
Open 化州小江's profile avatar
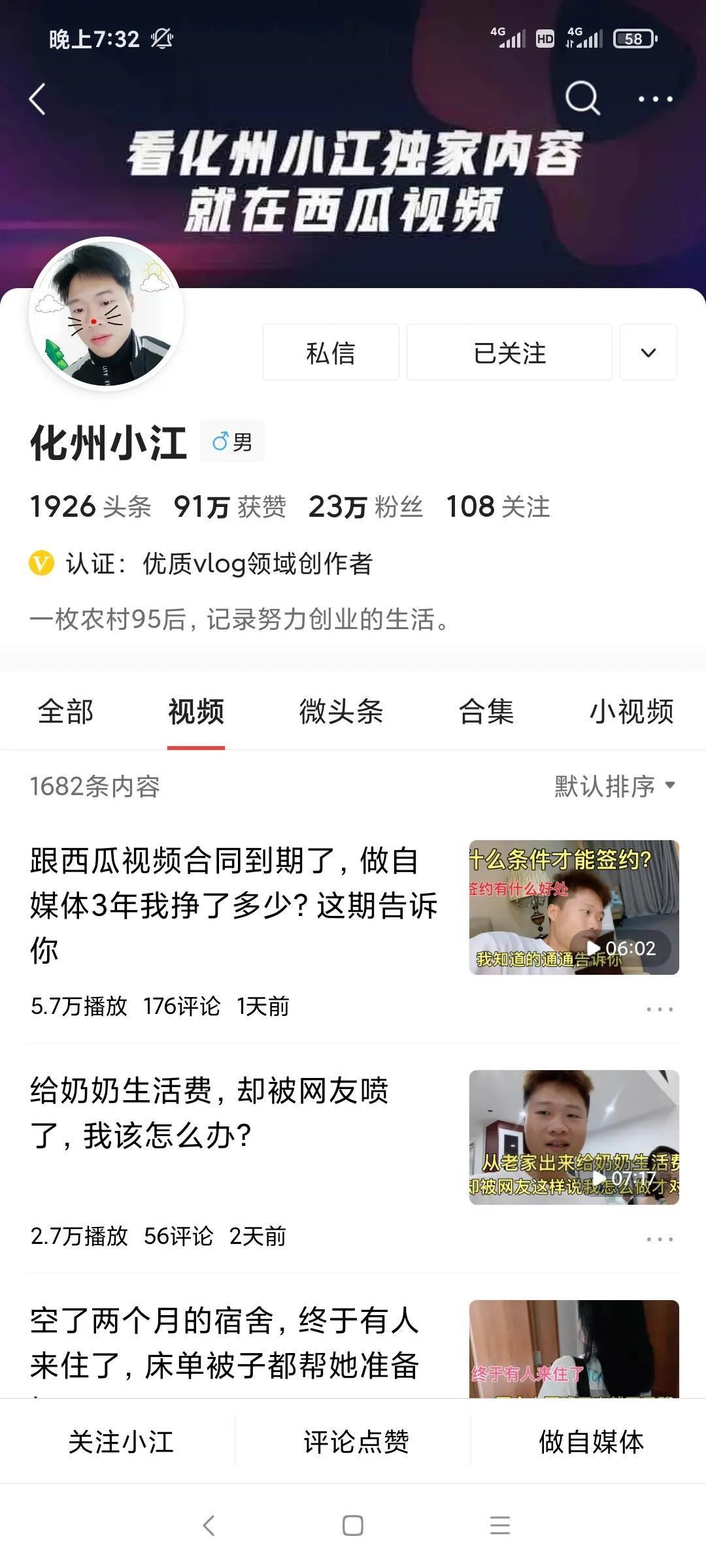tap(107, 314)
